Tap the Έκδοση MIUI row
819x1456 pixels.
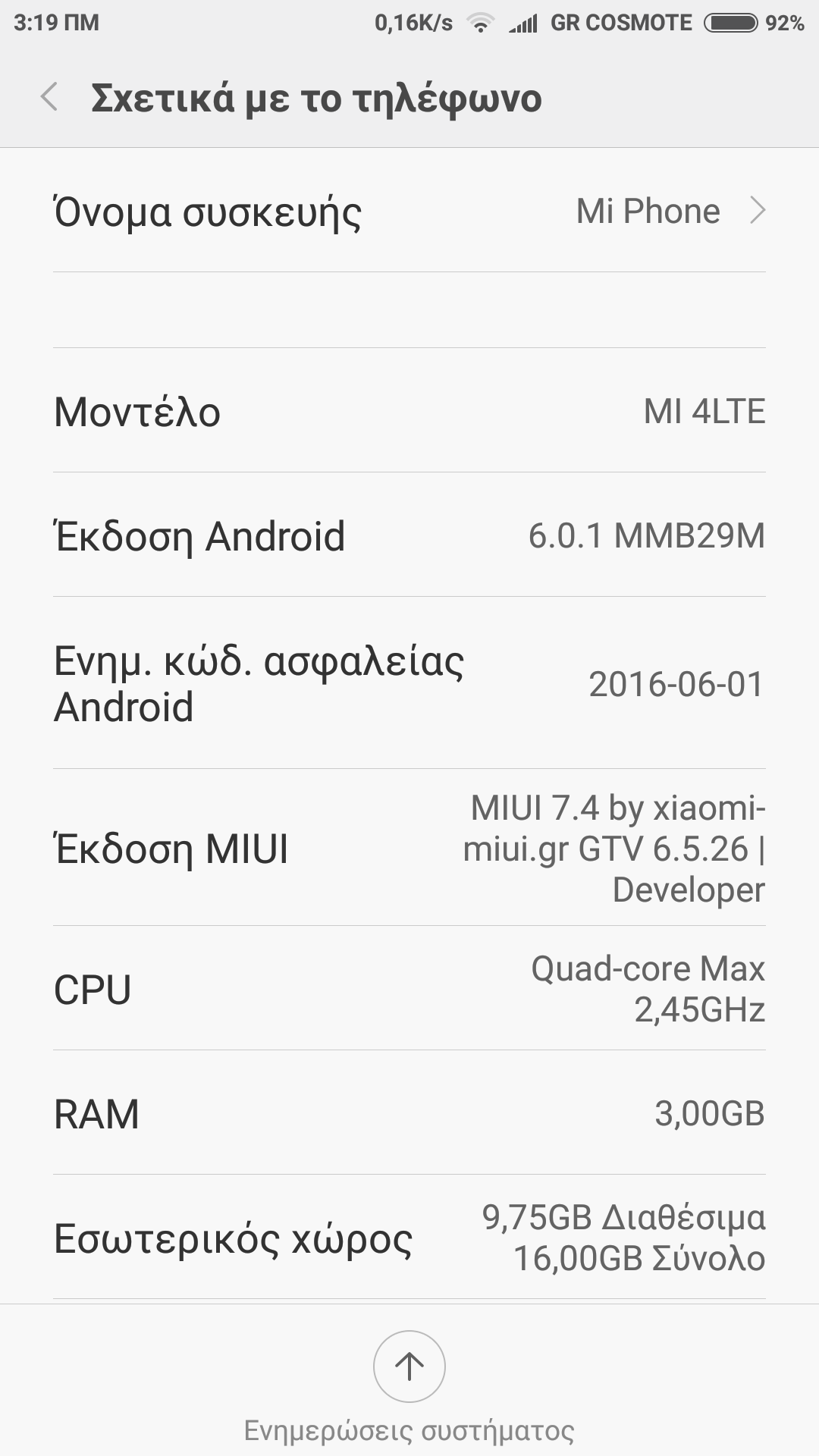pos(409,848)
